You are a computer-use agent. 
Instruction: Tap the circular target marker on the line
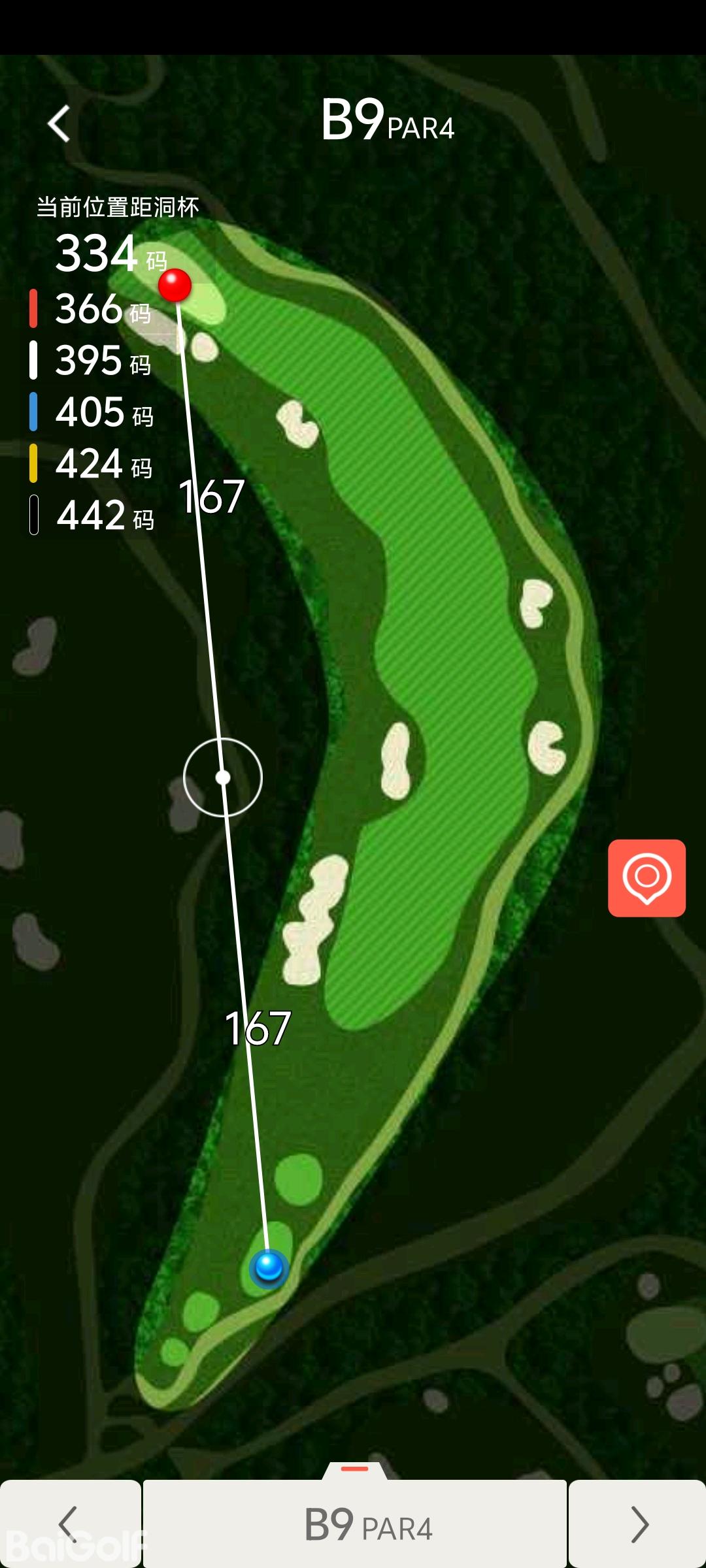[223, 777]
